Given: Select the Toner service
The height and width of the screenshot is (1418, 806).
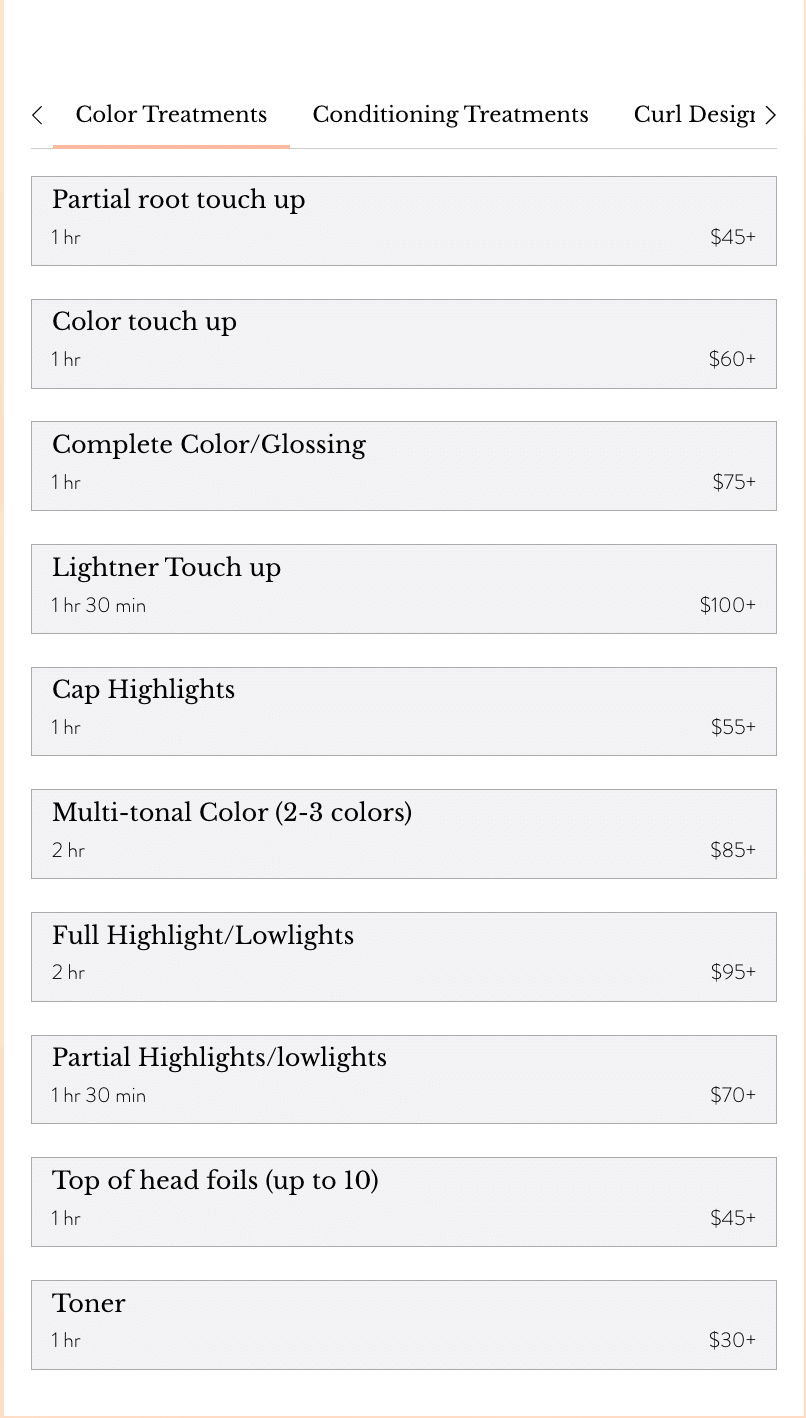Looking at the screenshot, I should [x=404, y=1325].
